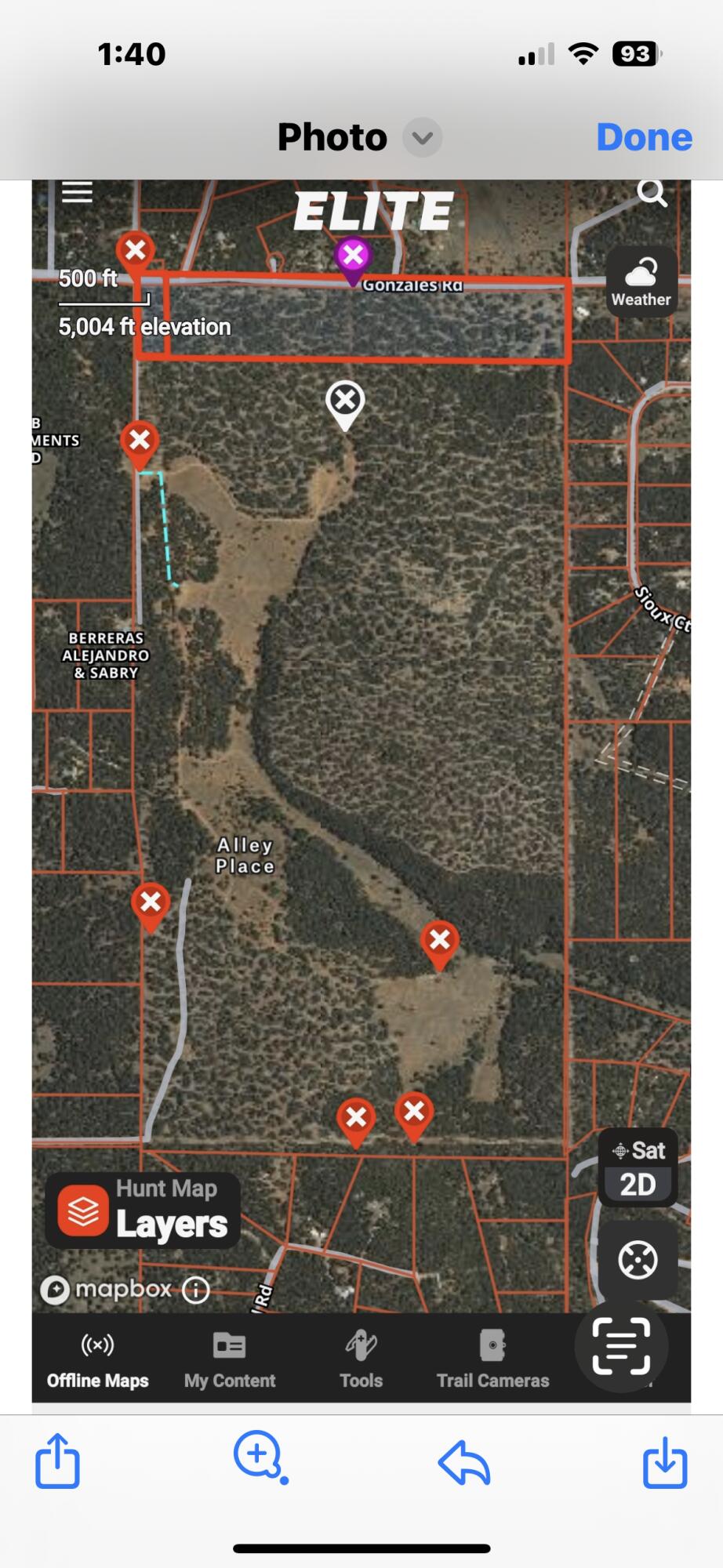Expand the Photo title dropdown chevron
The width and height of the screenshot is (723, 1568).
click(x=423, y=138)
